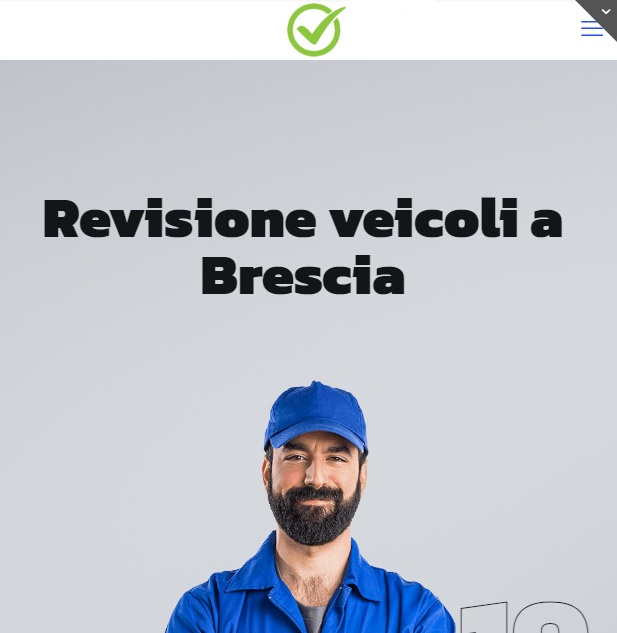This screenshot has height=633, width=617.
Task: Tap the green checkmark logo to go home
Action: 315,30
